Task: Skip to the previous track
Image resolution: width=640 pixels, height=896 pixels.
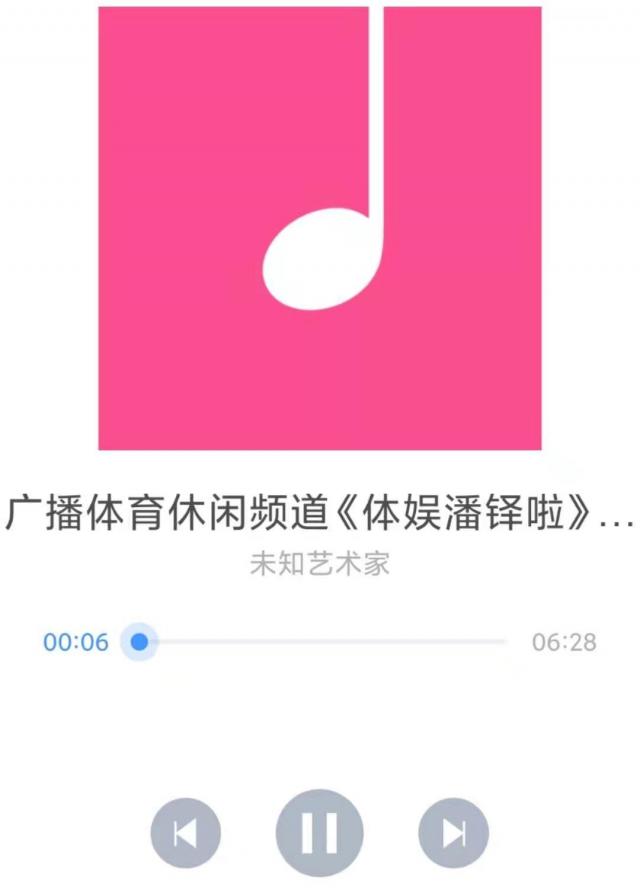Action: [x=186, y=833]
